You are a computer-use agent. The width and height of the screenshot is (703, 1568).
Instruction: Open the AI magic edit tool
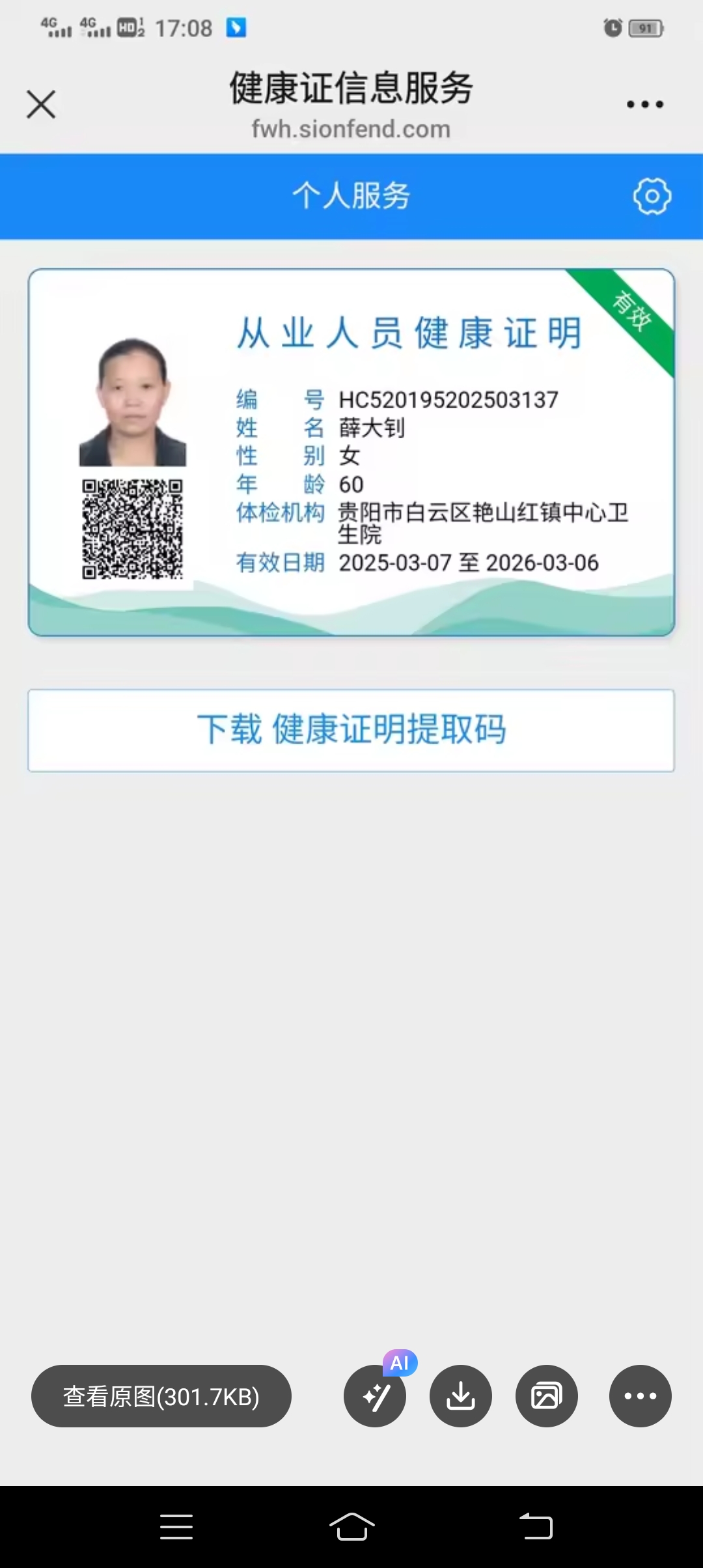(x=375, y=1395)
